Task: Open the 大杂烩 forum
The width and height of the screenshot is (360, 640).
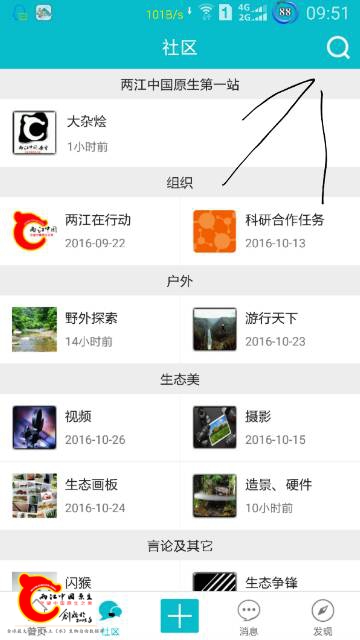Action: pyautogui.click(x=180, y=133)
